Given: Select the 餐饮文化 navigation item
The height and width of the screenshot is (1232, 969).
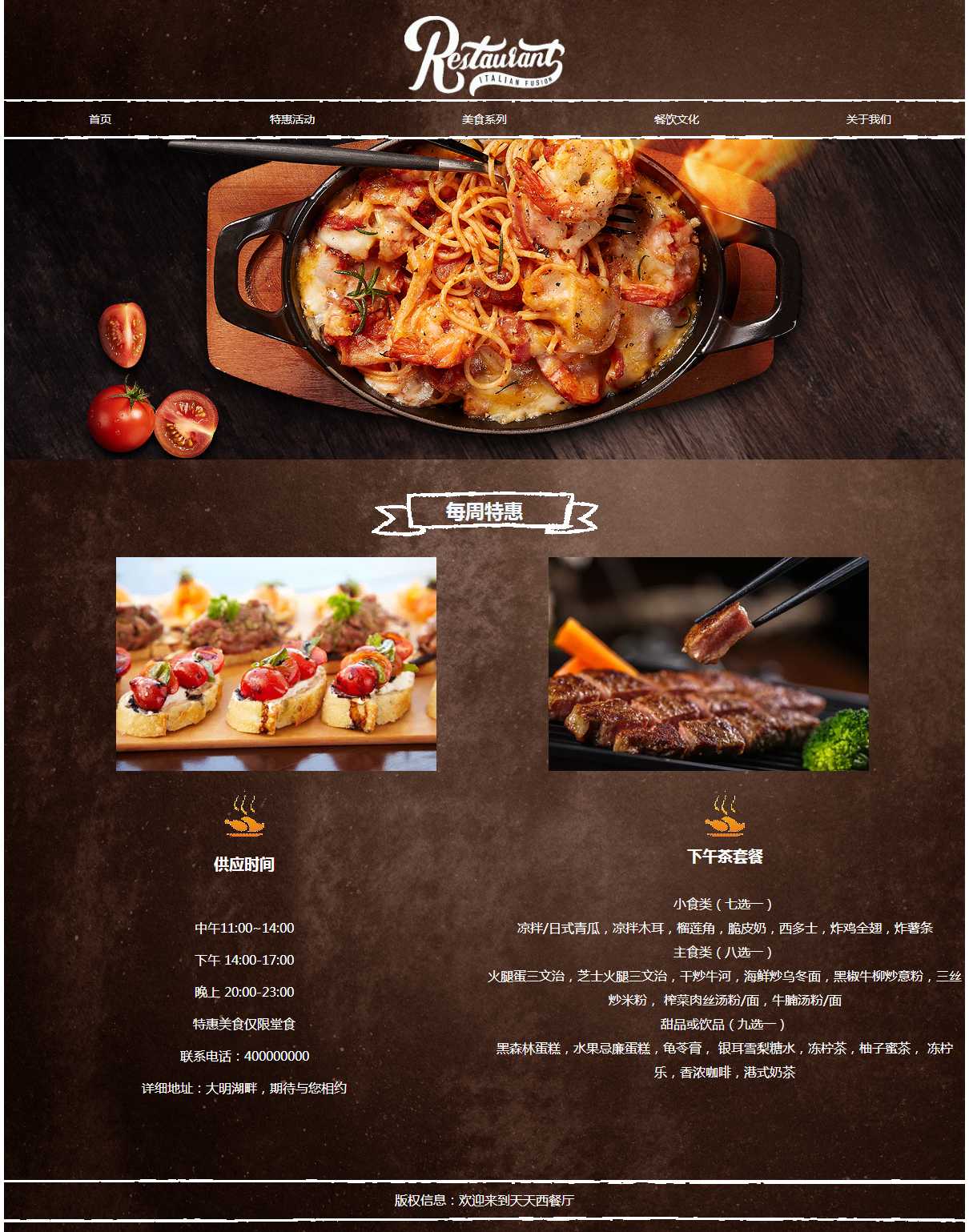Looking at the screenshot, I should point(676,119).
